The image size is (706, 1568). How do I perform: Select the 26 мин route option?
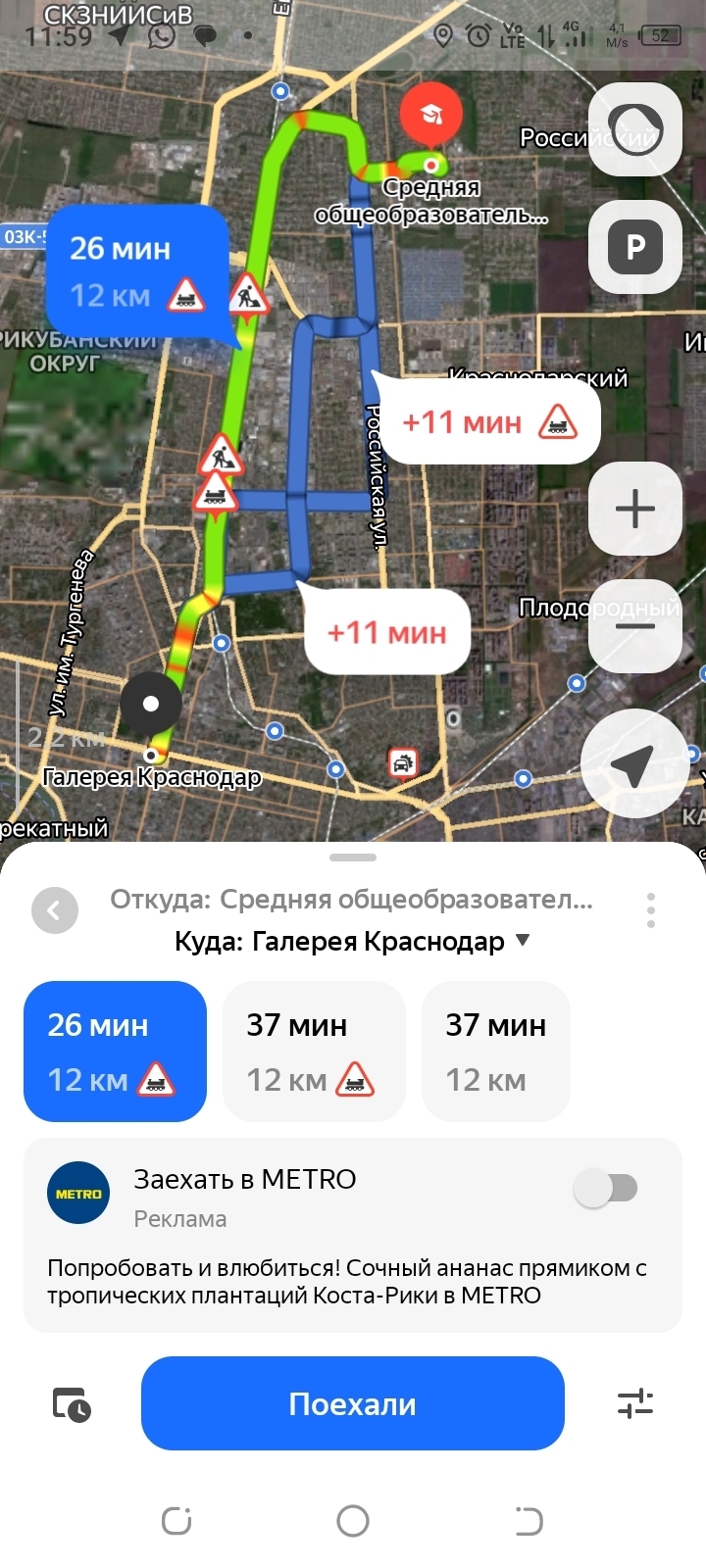tap(115, 1052)
